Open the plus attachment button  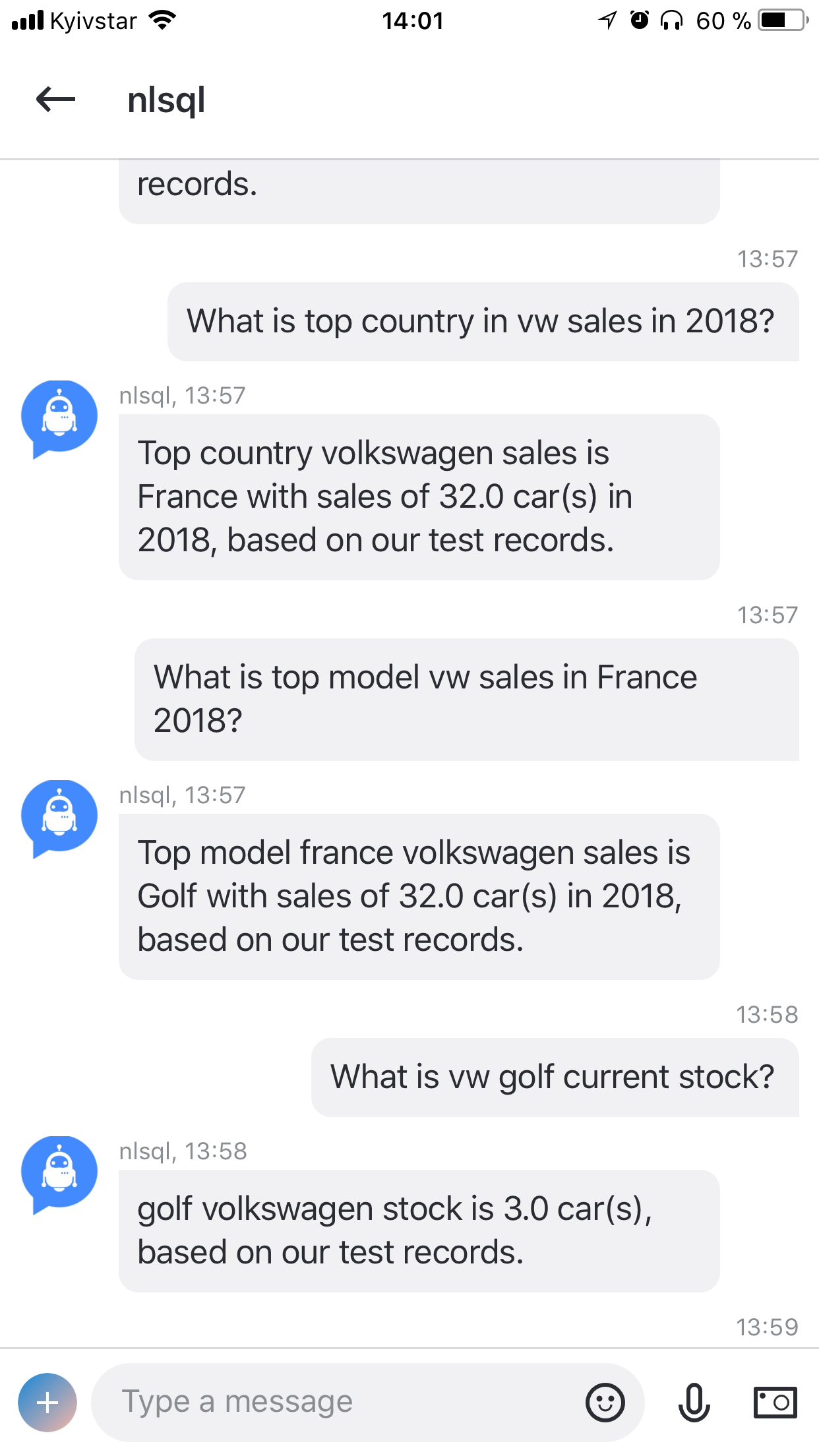(x=47, y=1403)
